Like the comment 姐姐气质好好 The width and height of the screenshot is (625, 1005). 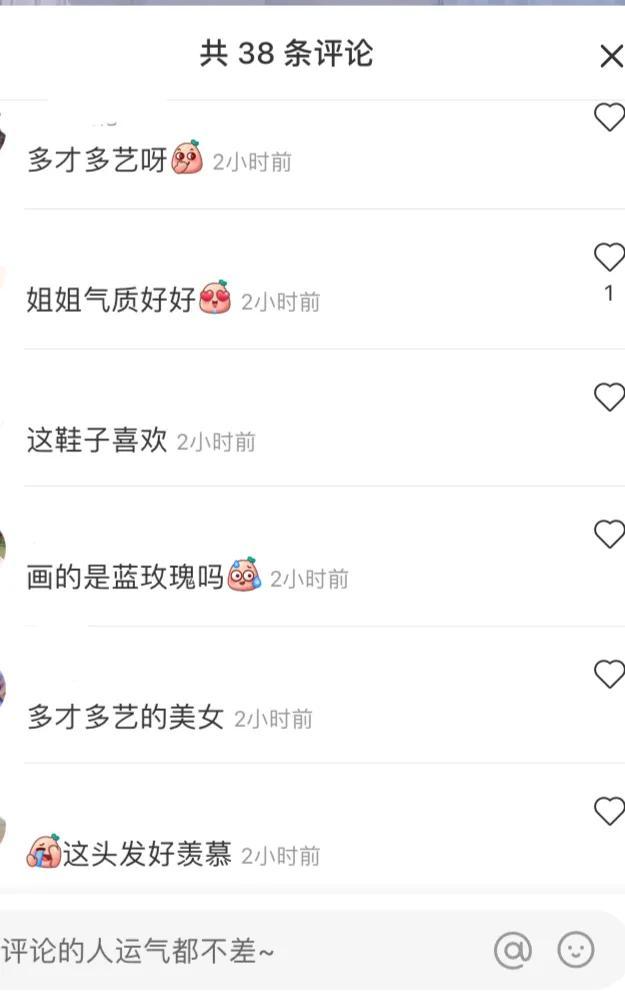(x=609, y=258)
